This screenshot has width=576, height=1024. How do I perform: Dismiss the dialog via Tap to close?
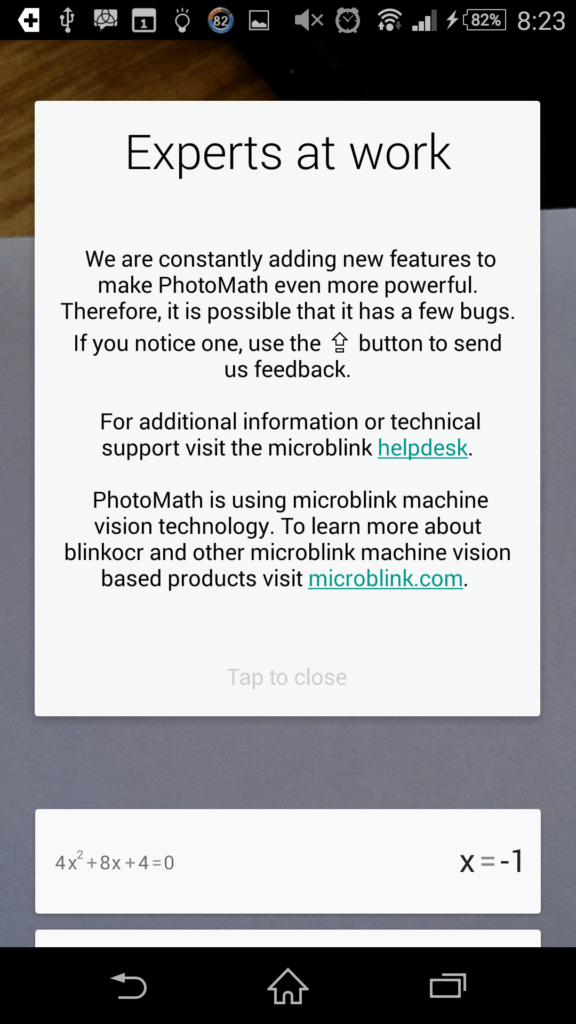[287, 677]
